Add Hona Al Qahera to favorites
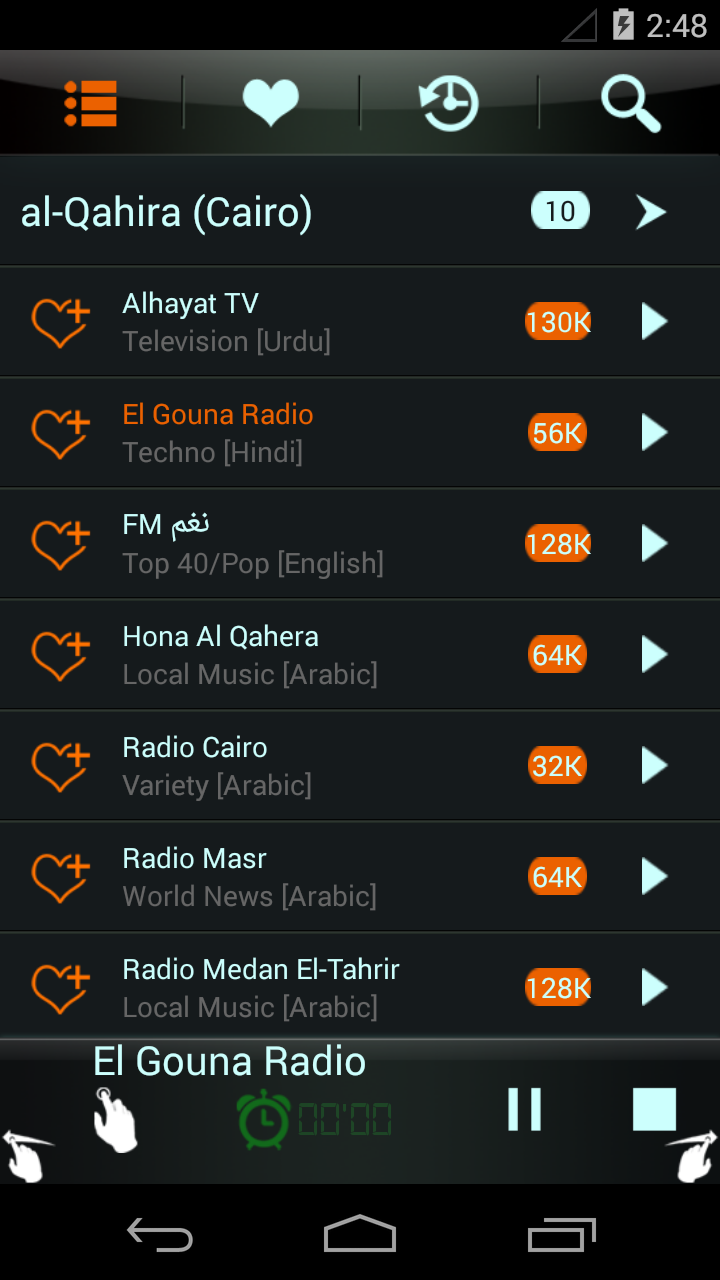This screenshot has width=720, height=1280. pyautogui.click(x=60, y=654)
